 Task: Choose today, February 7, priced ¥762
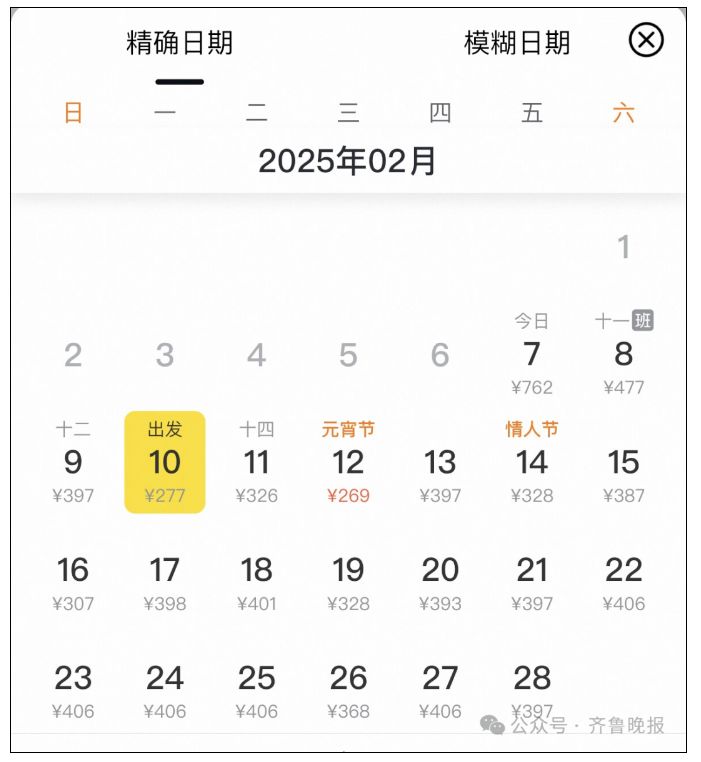point(532,355)
